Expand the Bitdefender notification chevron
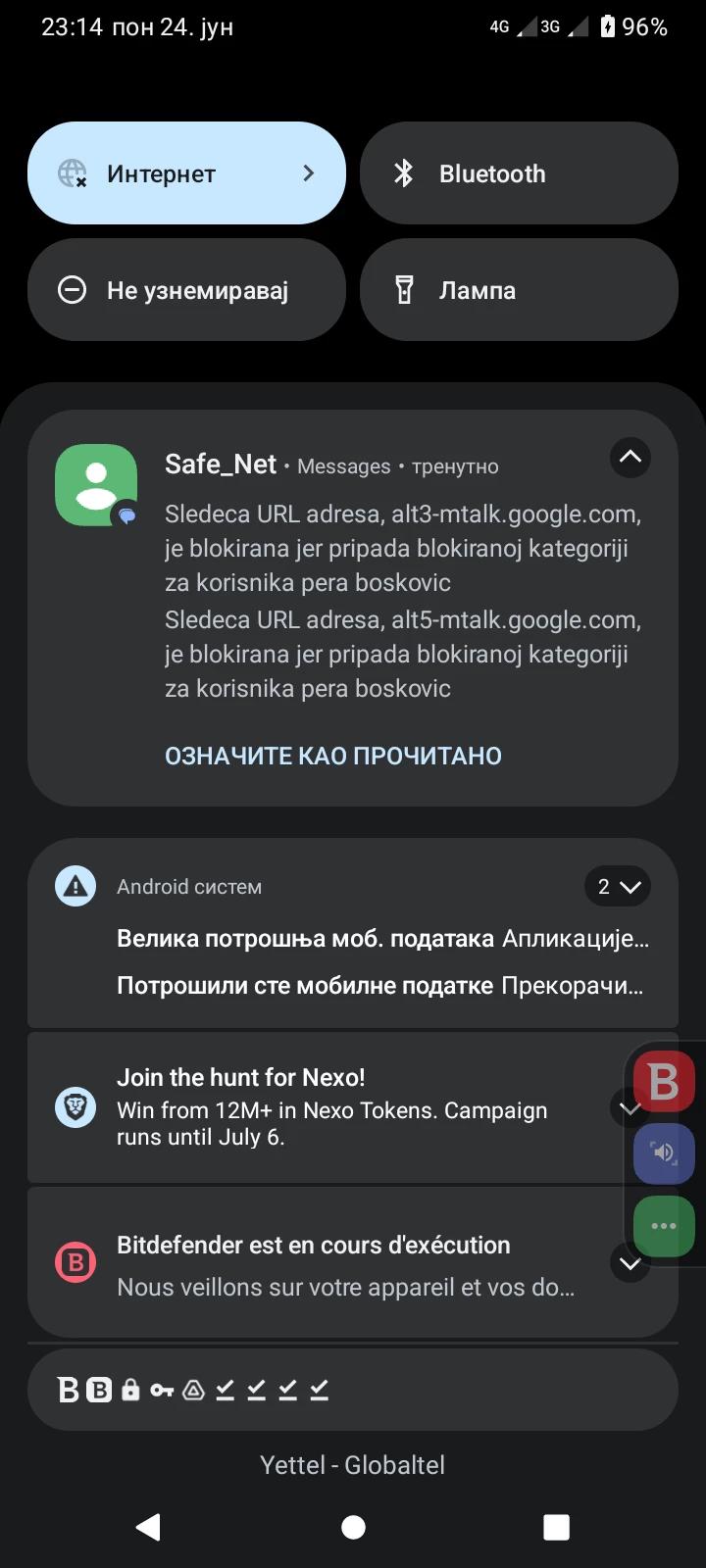 pyautogui.click(x=630, y=1263)
